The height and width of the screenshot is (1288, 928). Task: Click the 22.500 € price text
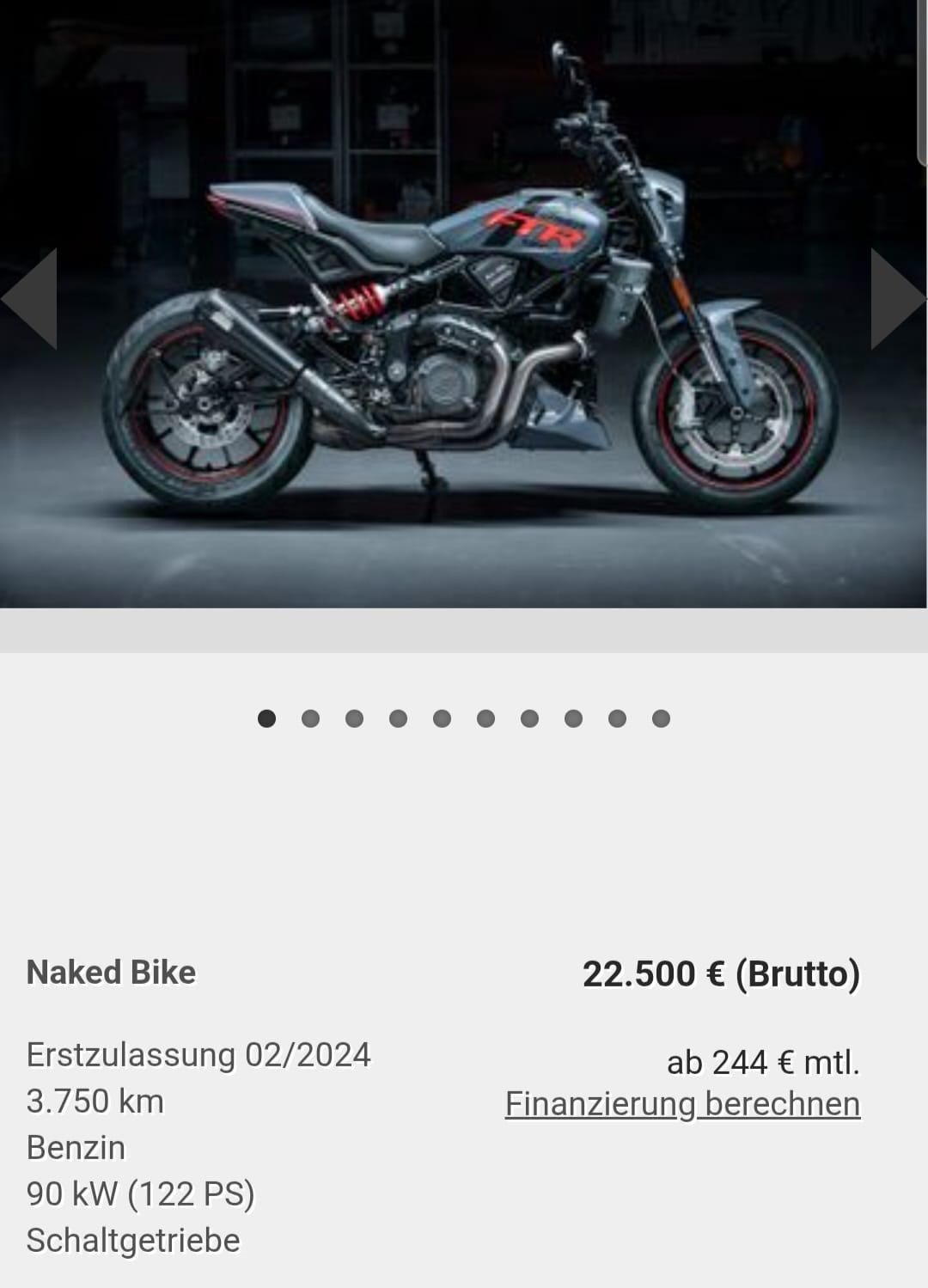point(721,975)
